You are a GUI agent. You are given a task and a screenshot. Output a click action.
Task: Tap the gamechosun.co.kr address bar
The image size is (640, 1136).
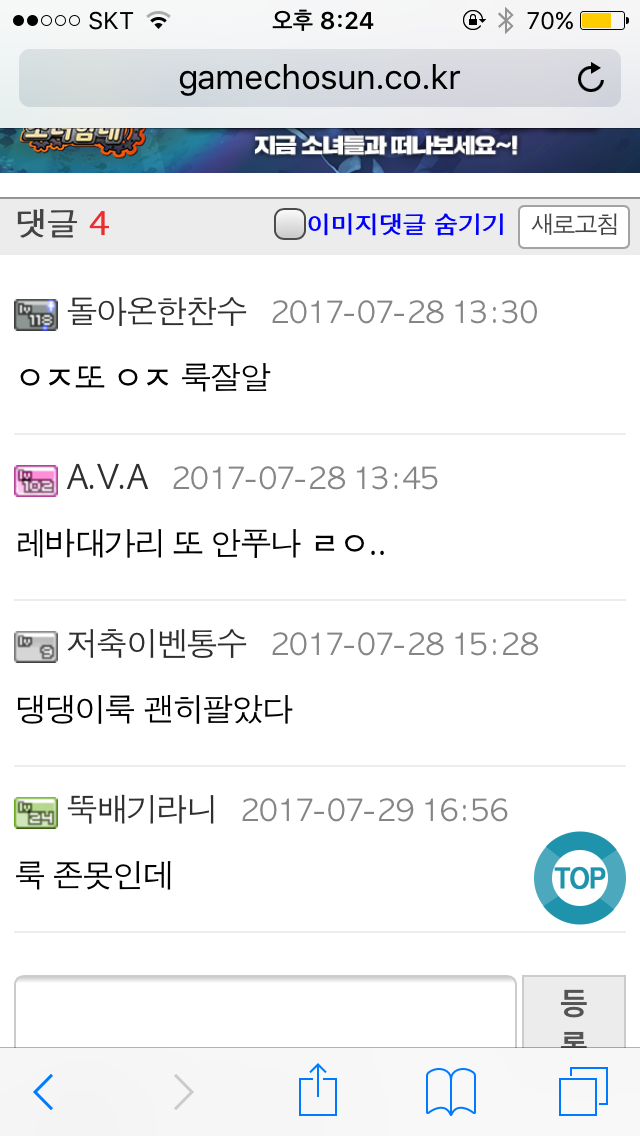(x=320, y=78)
